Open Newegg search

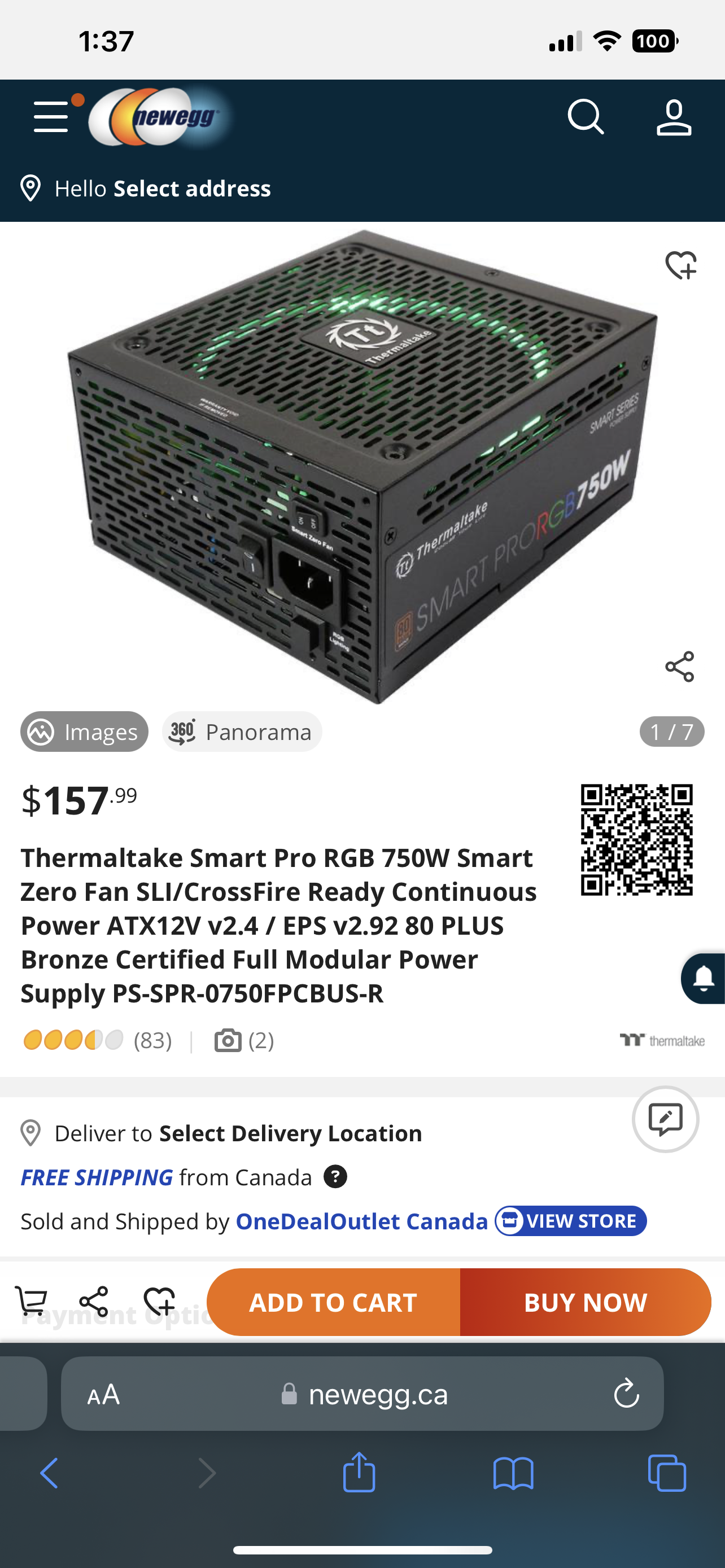tap(586, 117)
